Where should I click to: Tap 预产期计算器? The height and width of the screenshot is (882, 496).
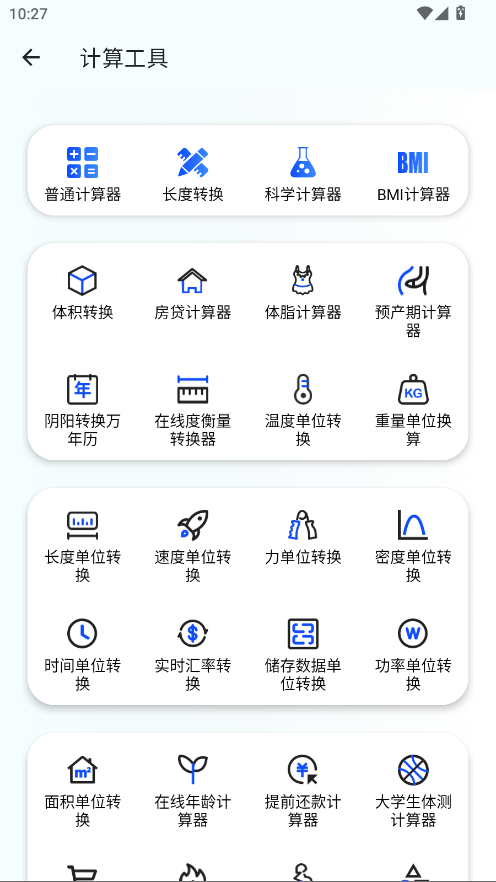(413, 301)
